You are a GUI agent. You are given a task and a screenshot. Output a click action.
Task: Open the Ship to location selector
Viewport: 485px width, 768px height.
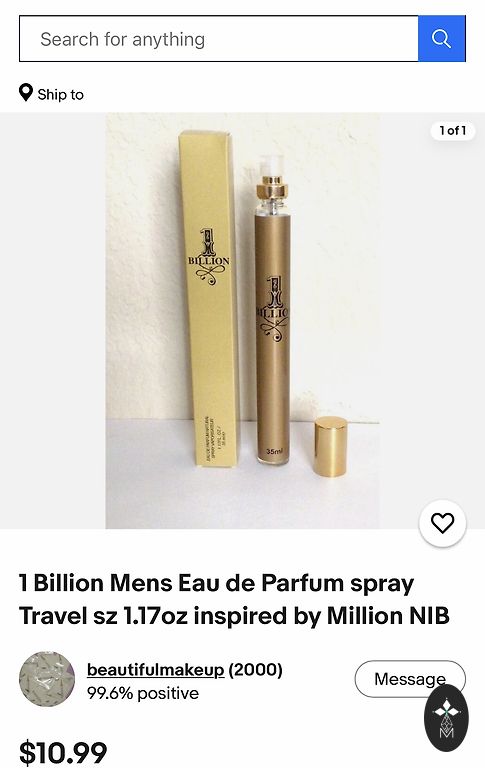click(x=51, y=94)
